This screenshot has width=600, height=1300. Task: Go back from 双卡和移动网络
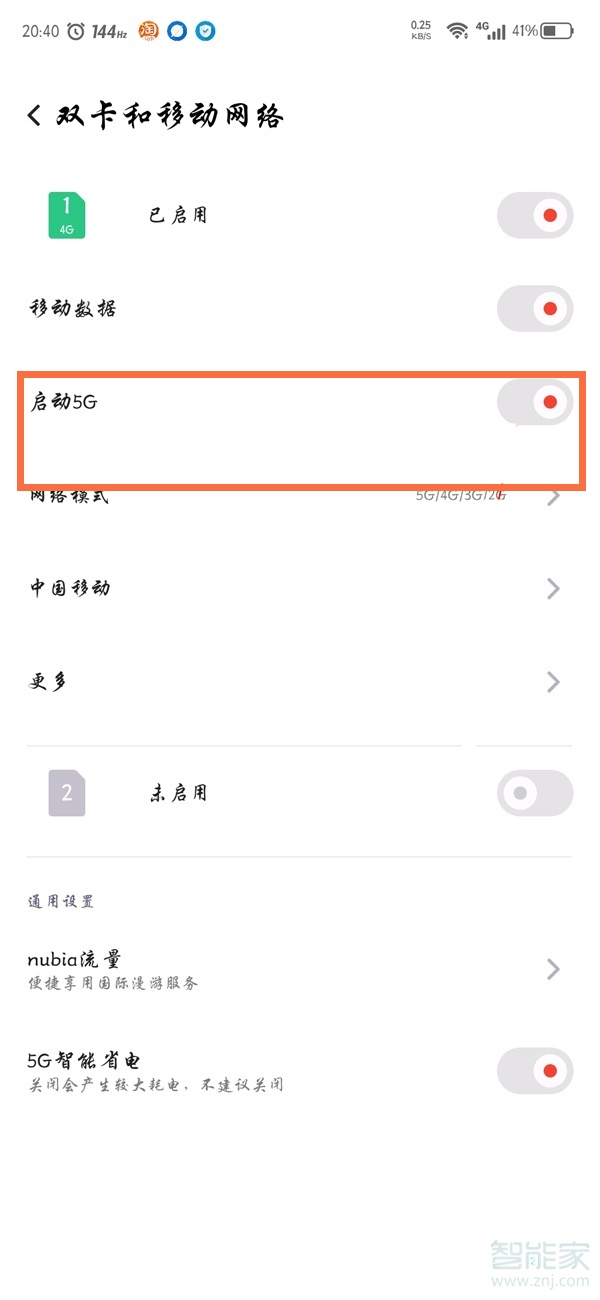(35, 116)
